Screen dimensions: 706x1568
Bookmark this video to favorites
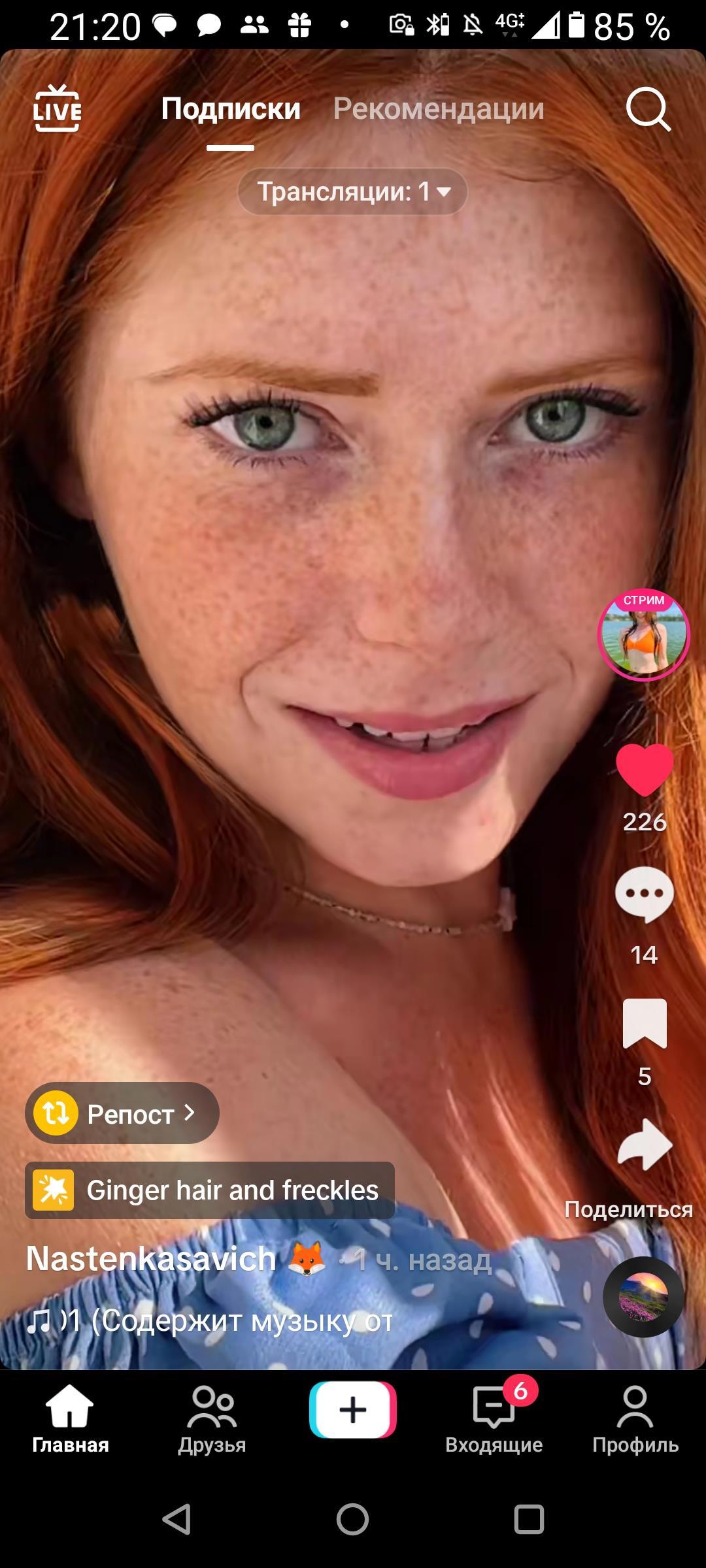click(645, 1024)
